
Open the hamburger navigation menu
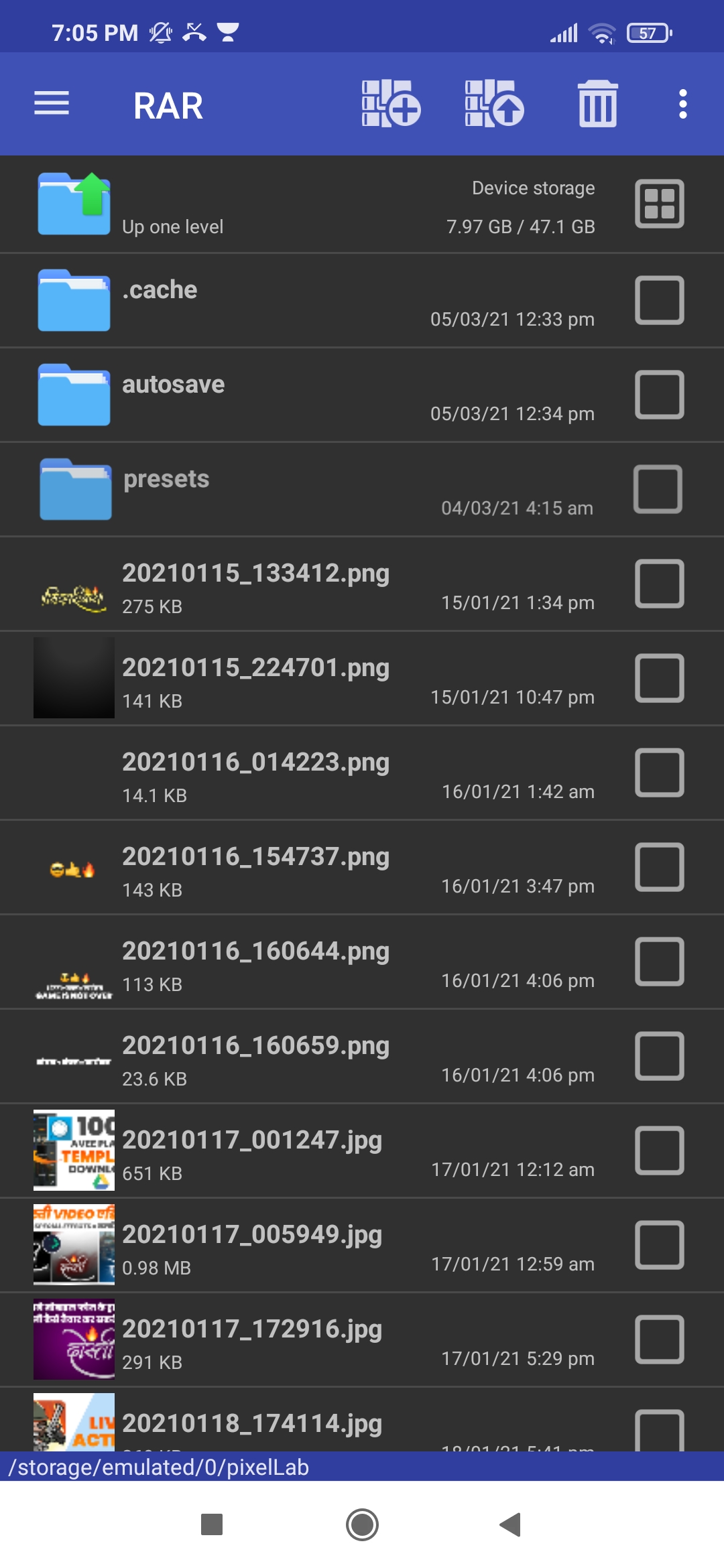52,104
